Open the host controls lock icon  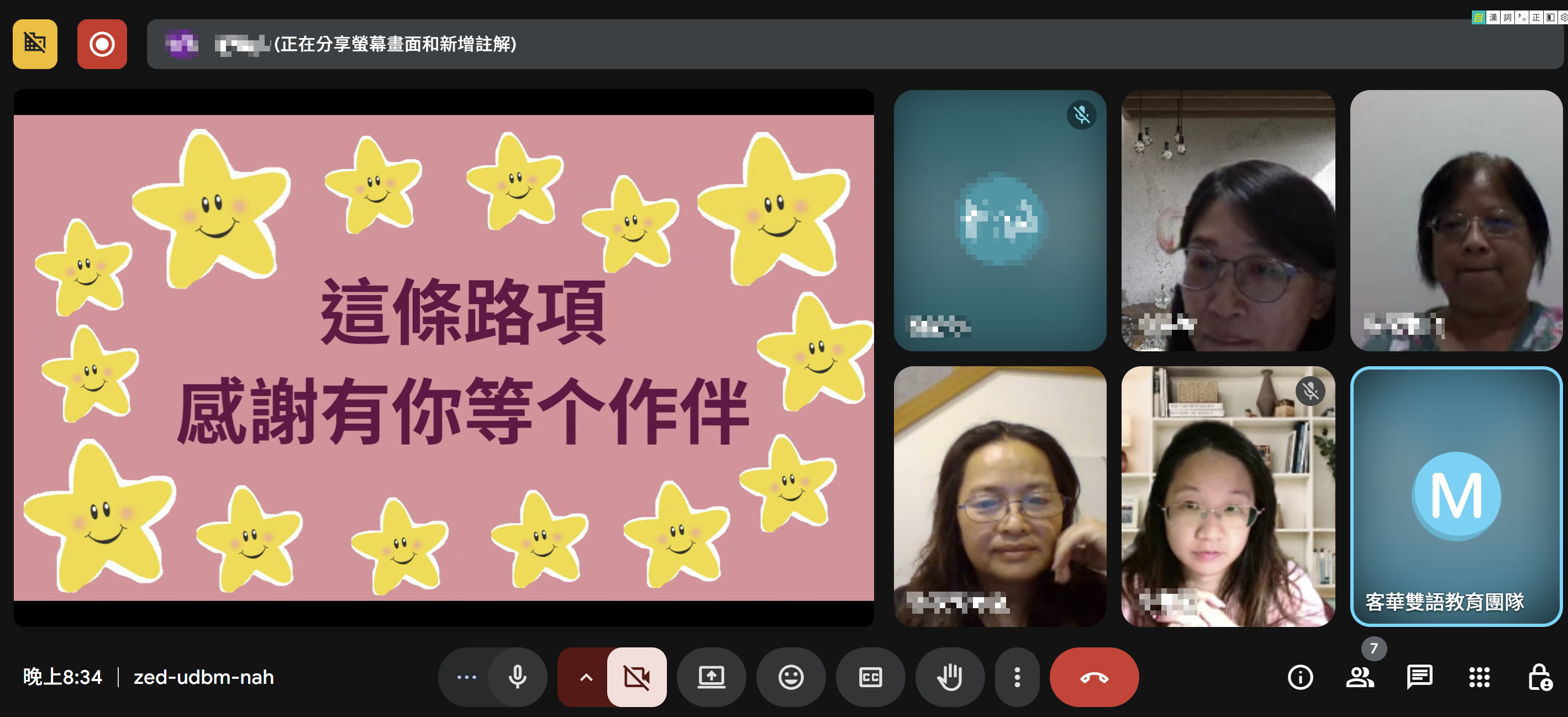1539,677
